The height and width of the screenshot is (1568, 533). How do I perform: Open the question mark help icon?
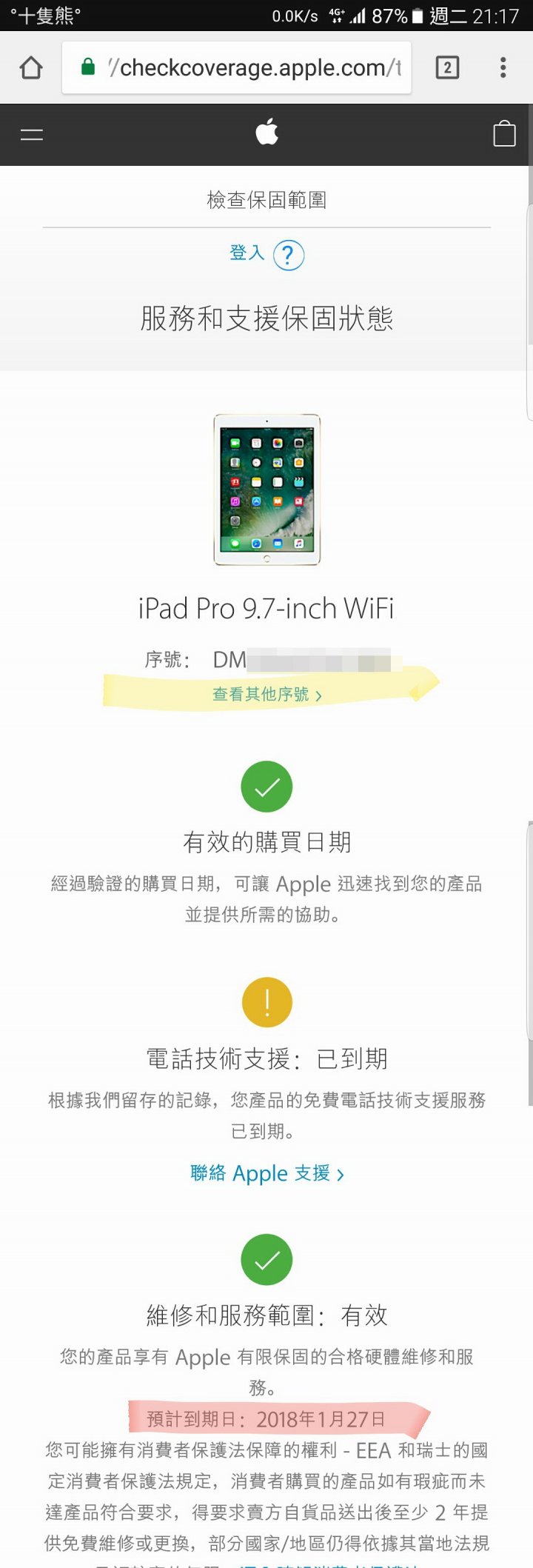(289, 256)
